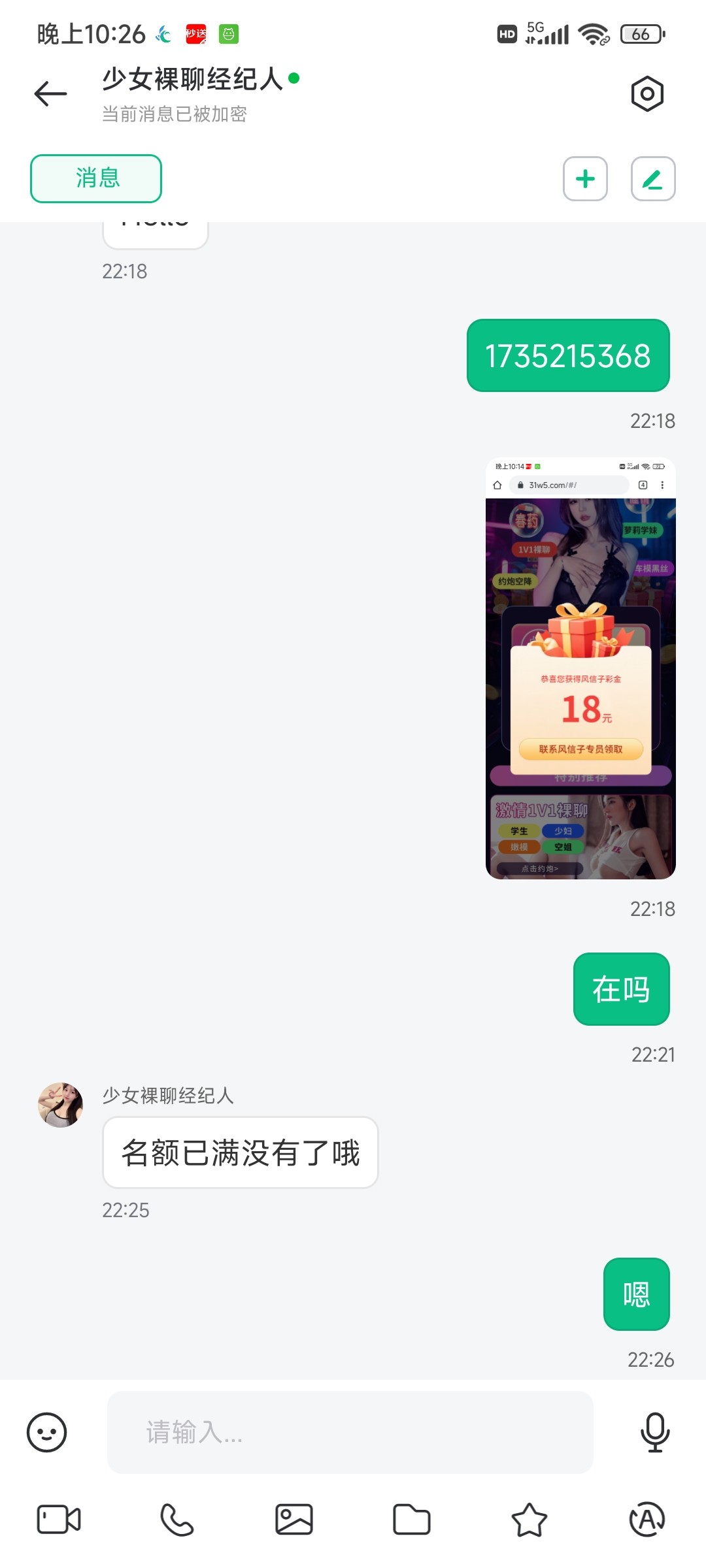
Task: Open the sent screenshot image
Action: (580, 668)
